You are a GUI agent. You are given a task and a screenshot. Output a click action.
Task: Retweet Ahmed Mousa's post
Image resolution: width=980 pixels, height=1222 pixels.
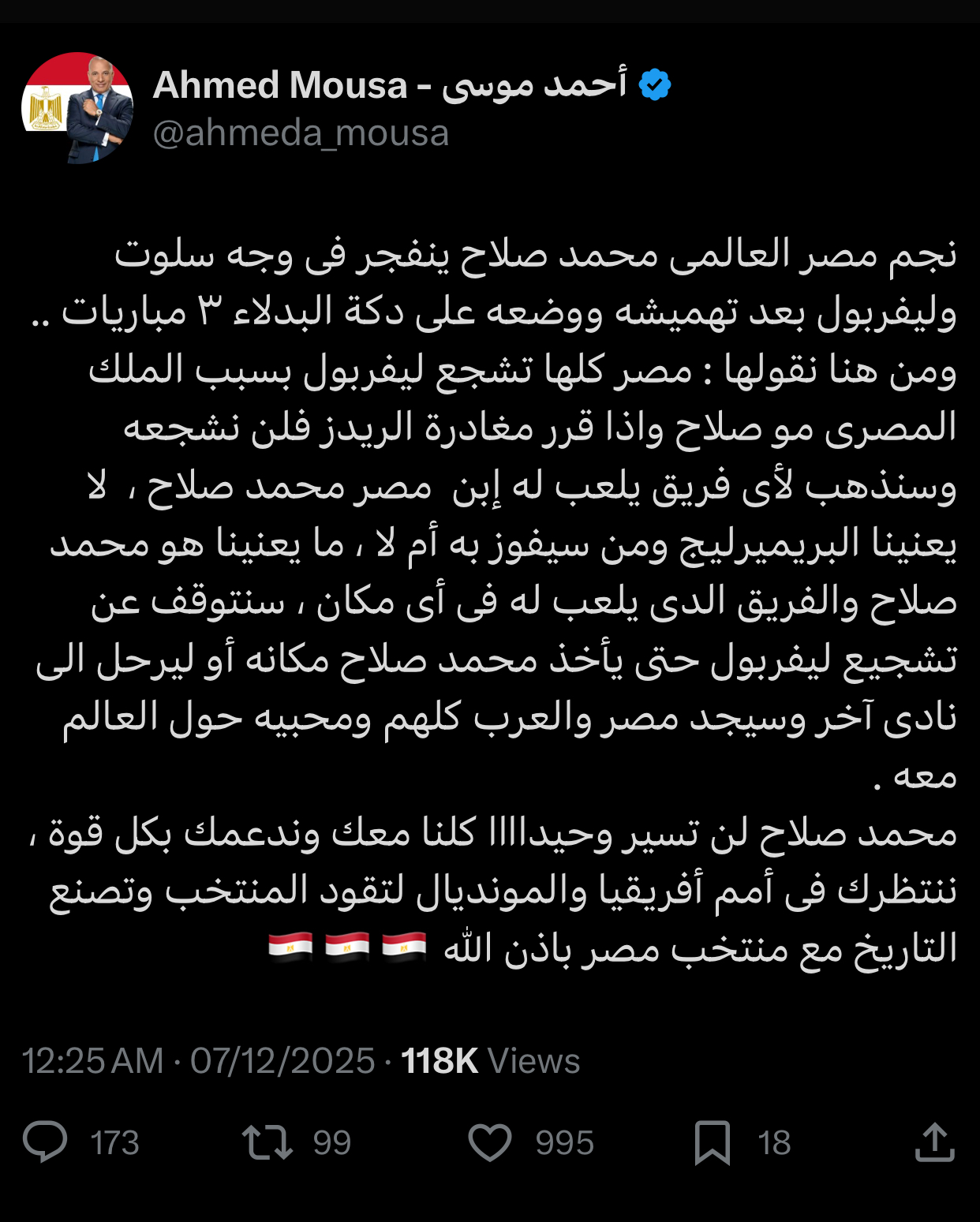coord(267,1142)
